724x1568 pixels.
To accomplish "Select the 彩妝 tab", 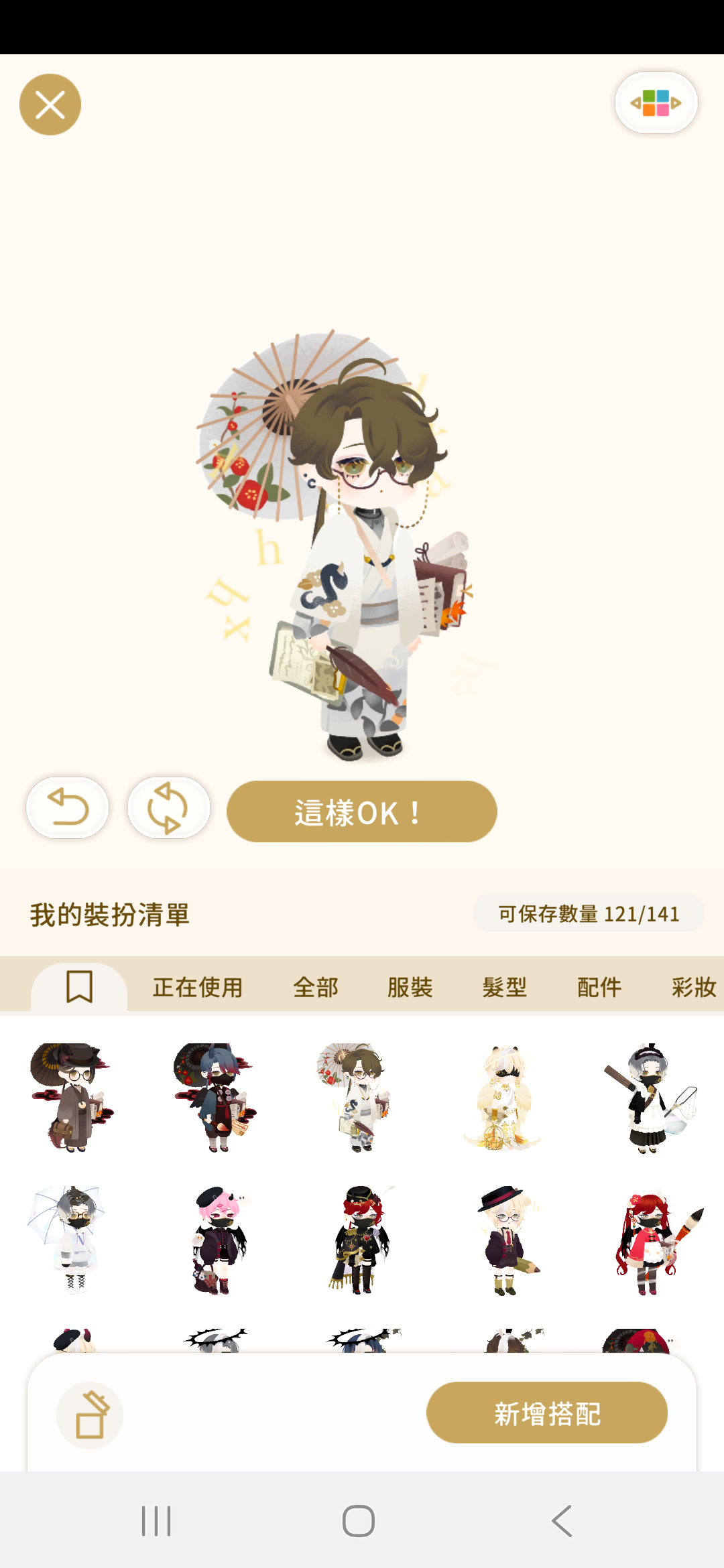I will click(x=693, y=987).
